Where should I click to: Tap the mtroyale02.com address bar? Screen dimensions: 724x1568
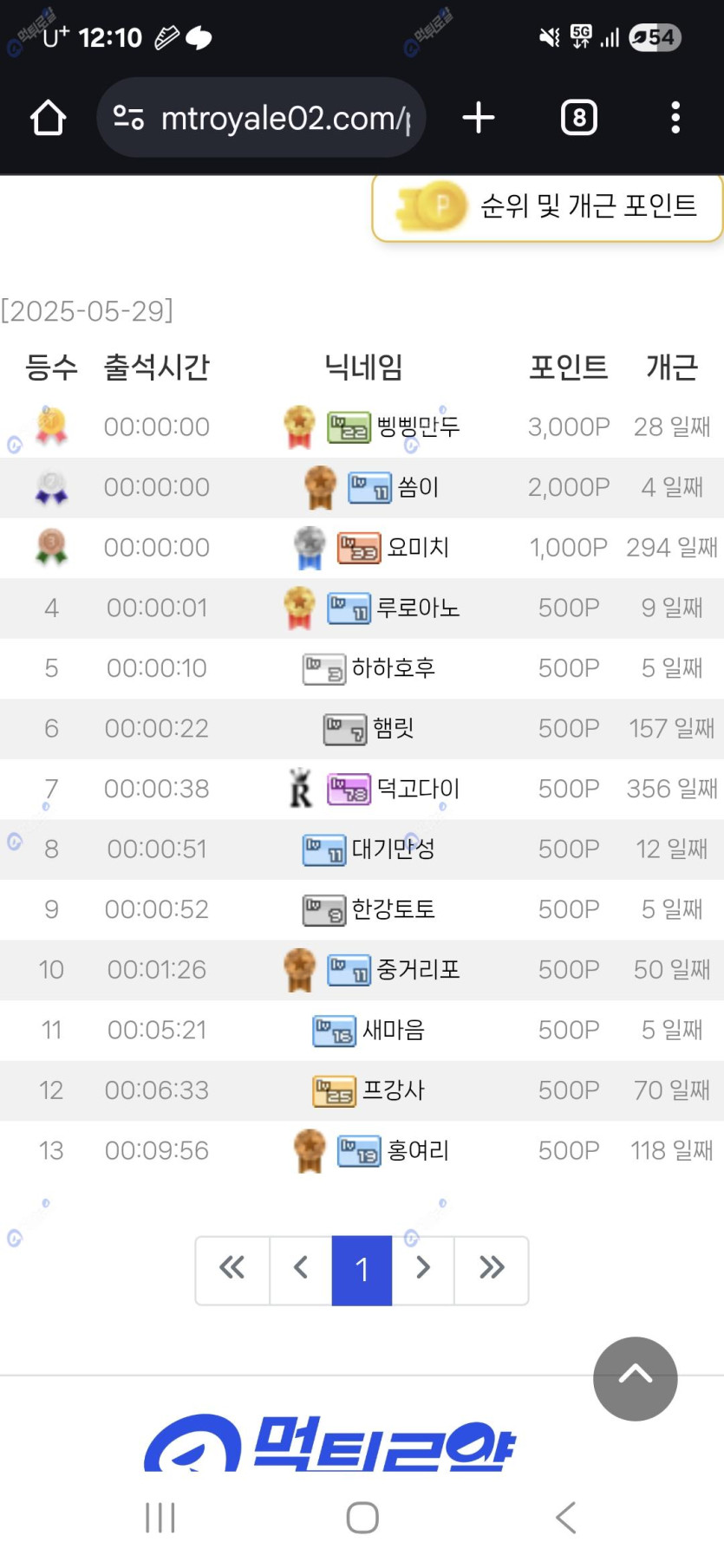pyautogui.click(x=261, y=118)
